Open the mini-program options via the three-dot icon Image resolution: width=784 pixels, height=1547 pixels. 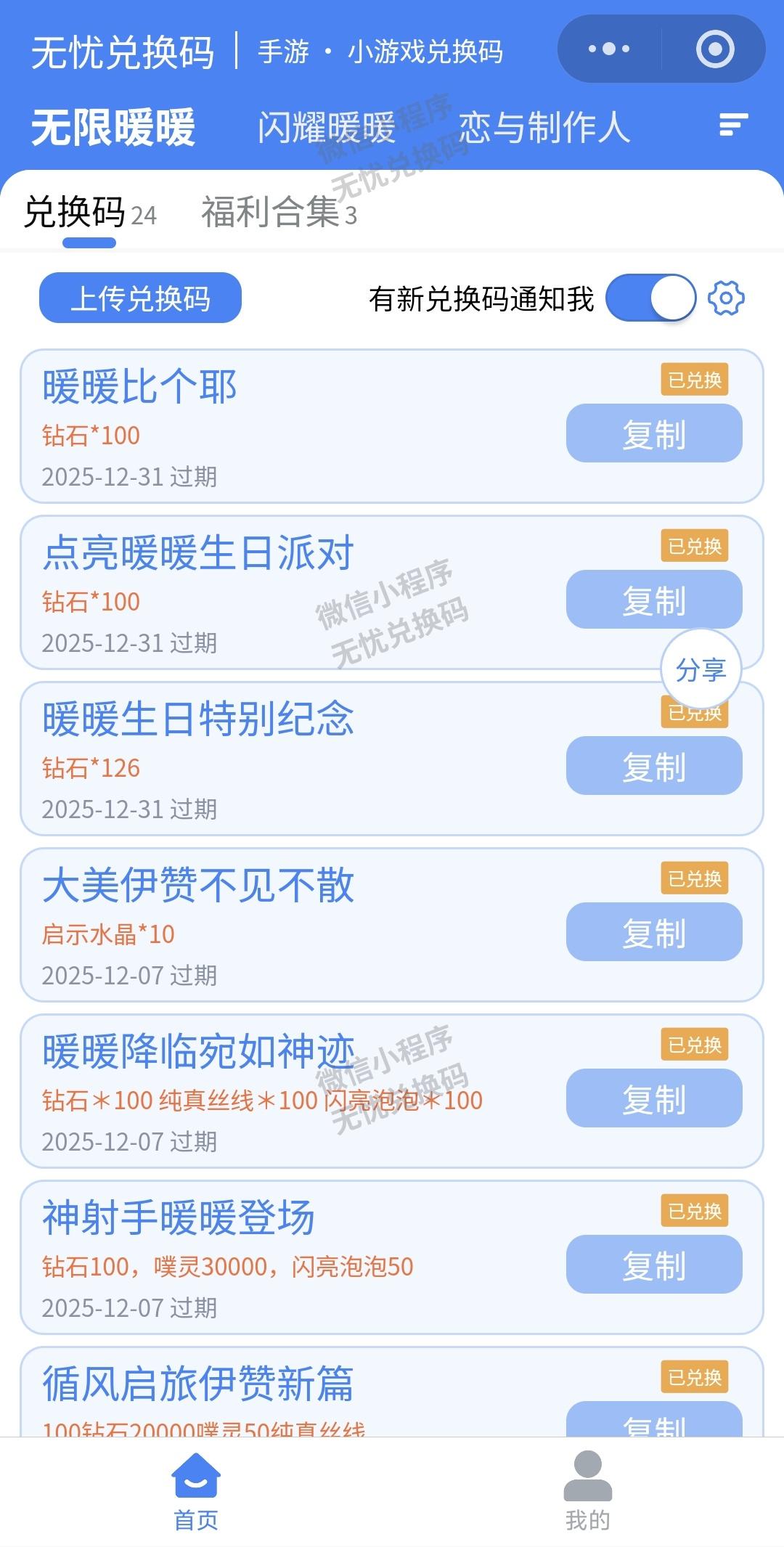608,49
